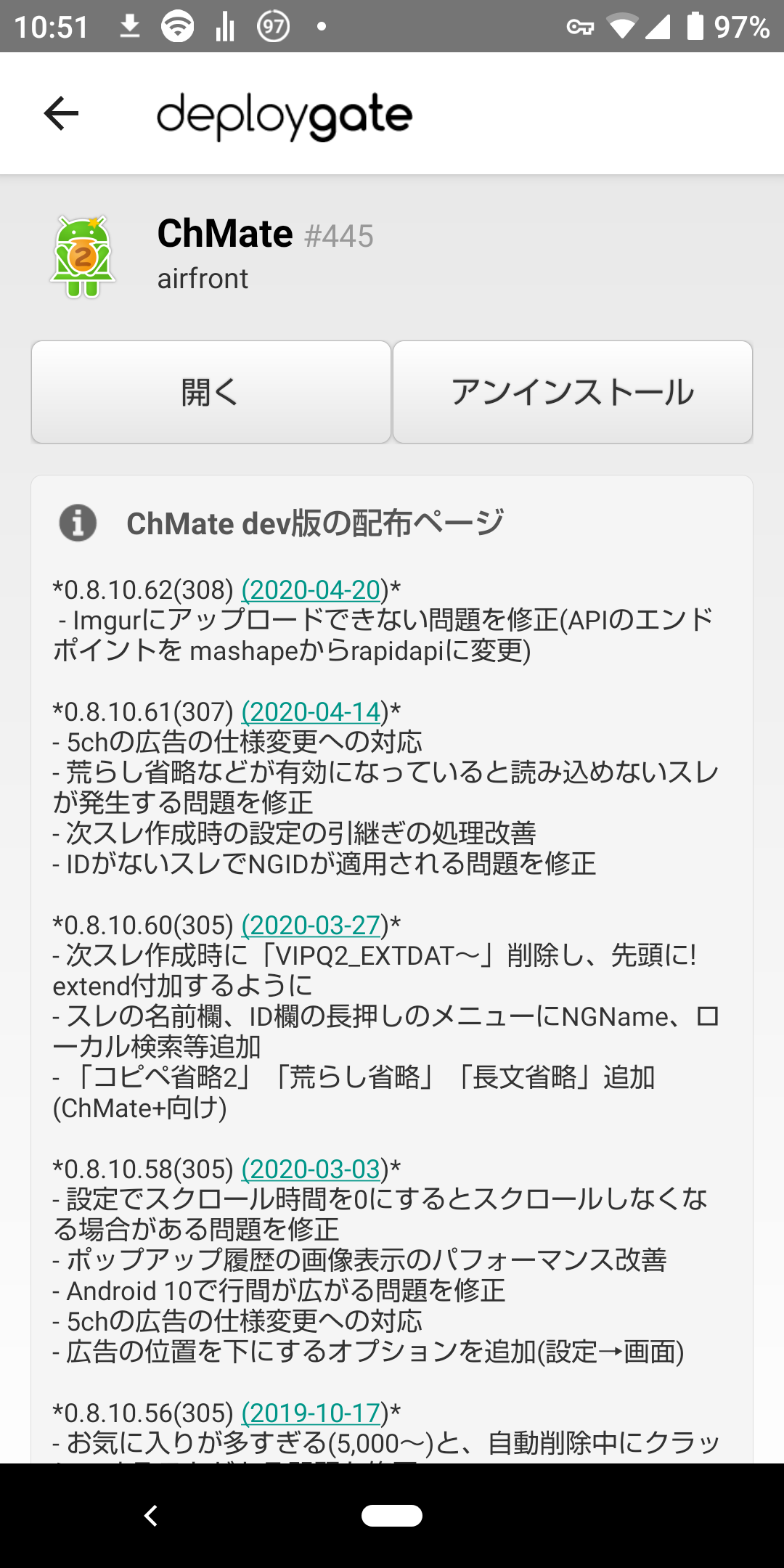Image resolution: width=784 pixels, height=1568 pixels.
Task: Tap the system back button
Action: 151,1516
